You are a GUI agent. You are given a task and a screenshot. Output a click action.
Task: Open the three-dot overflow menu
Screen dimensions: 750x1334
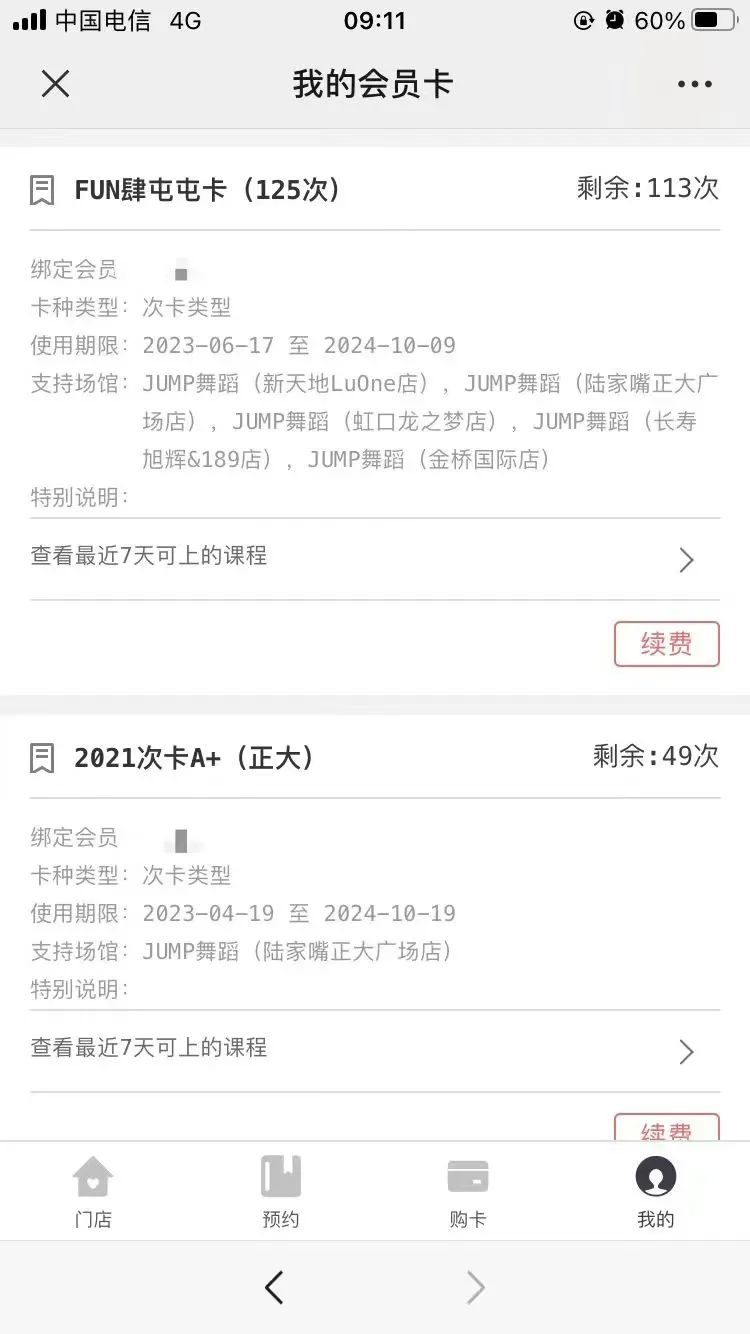click(694, 84)
